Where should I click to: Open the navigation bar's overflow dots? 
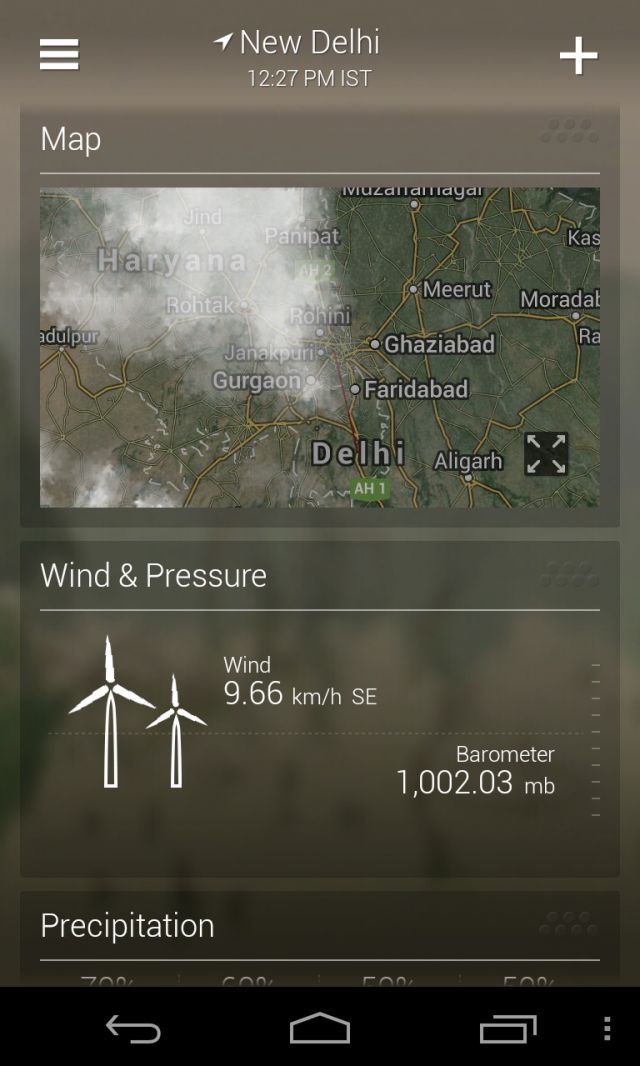tap(607, 1028)
